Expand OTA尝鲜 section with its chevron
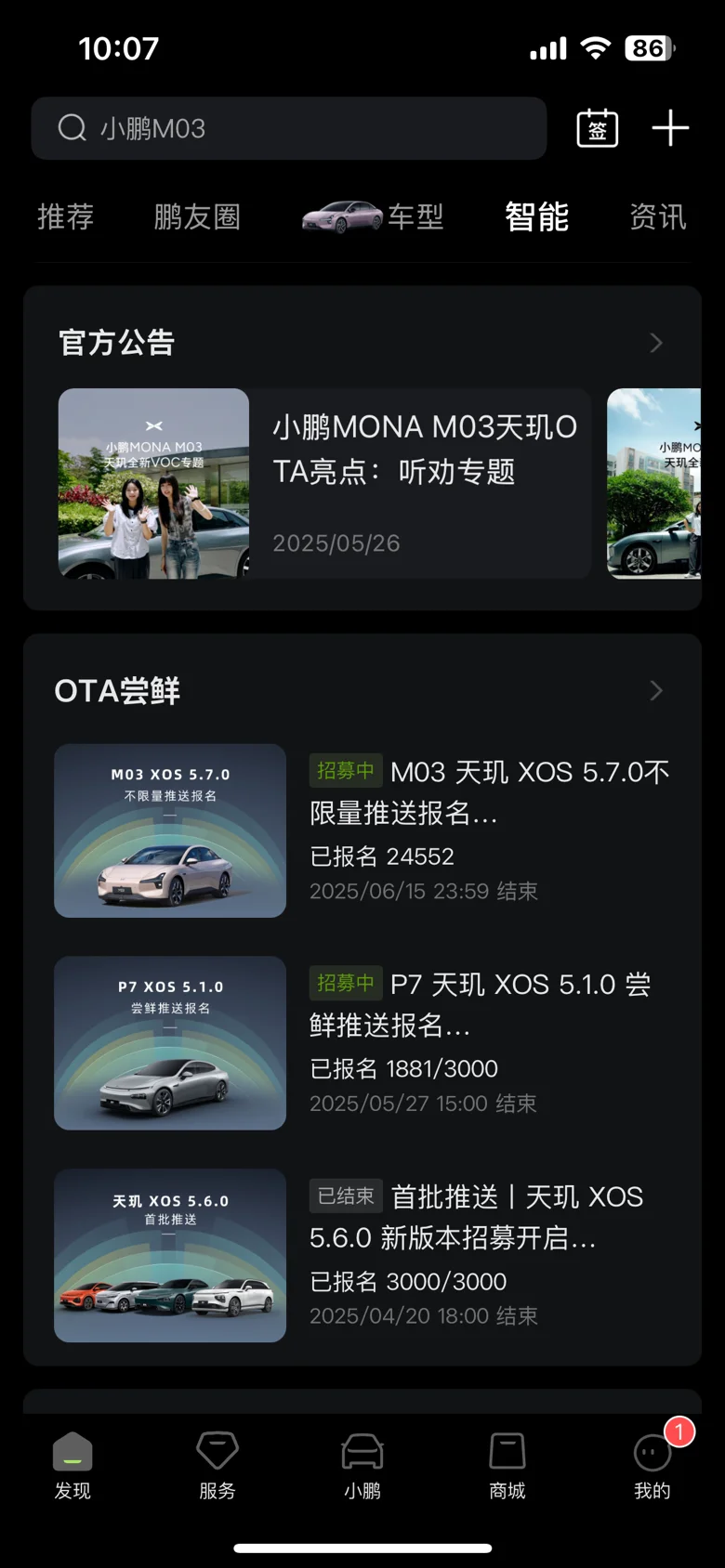 pyautogui.click(x=656, y=690)
